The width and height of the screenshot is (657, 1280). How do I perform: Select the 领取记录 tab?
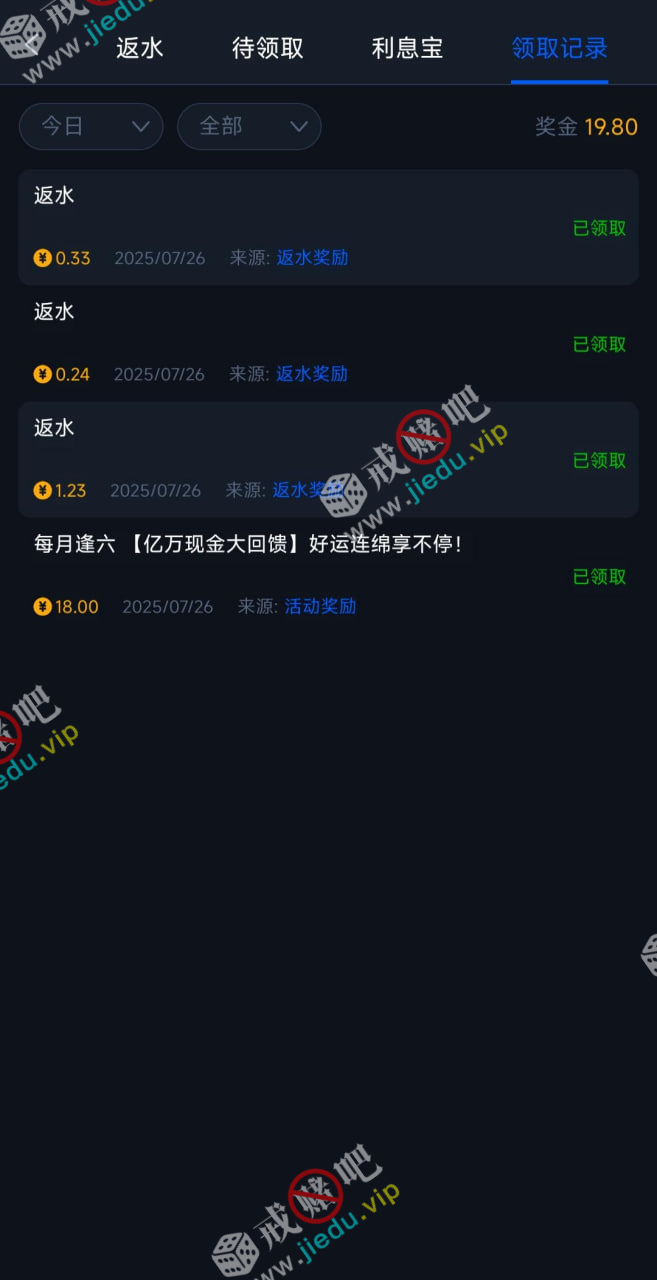(x=559, y=48)
